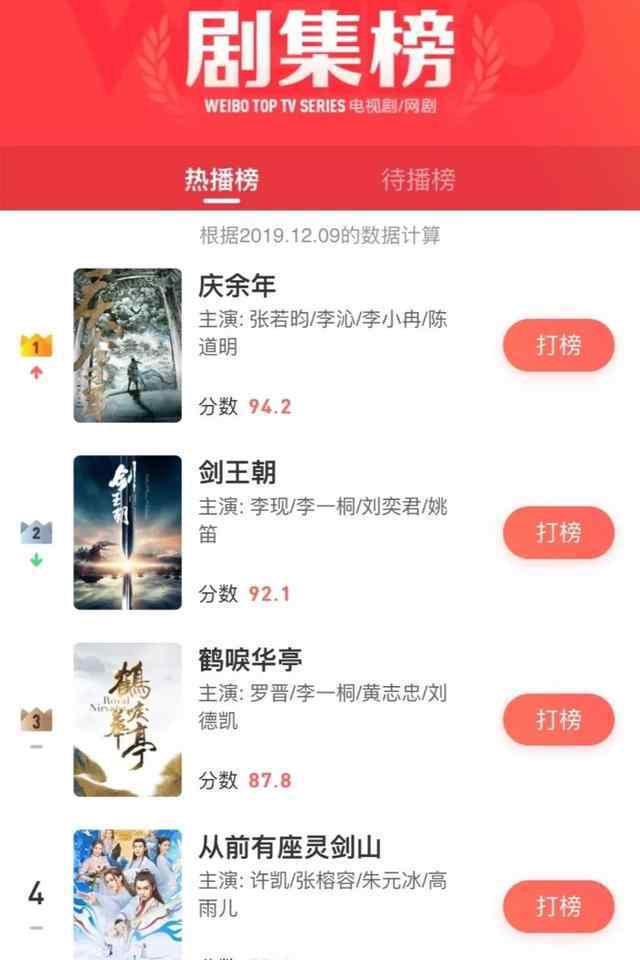Switch to the 热播榜 tab
The height and width of the screenshot is (960, 640).
pyautogui.click(x=222, y=180)
